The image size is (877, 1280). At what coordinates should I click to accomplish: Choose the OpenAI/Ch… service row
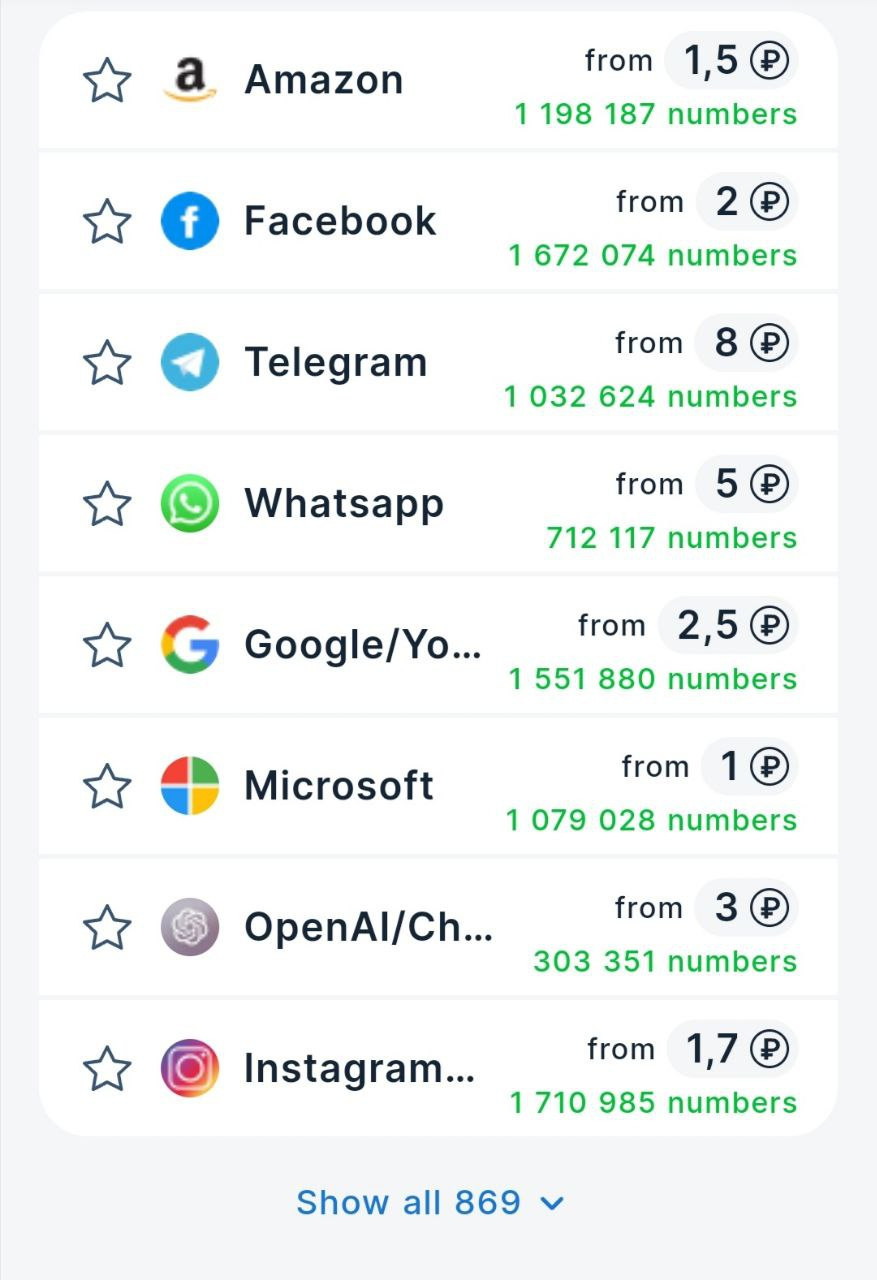(368, 928)
